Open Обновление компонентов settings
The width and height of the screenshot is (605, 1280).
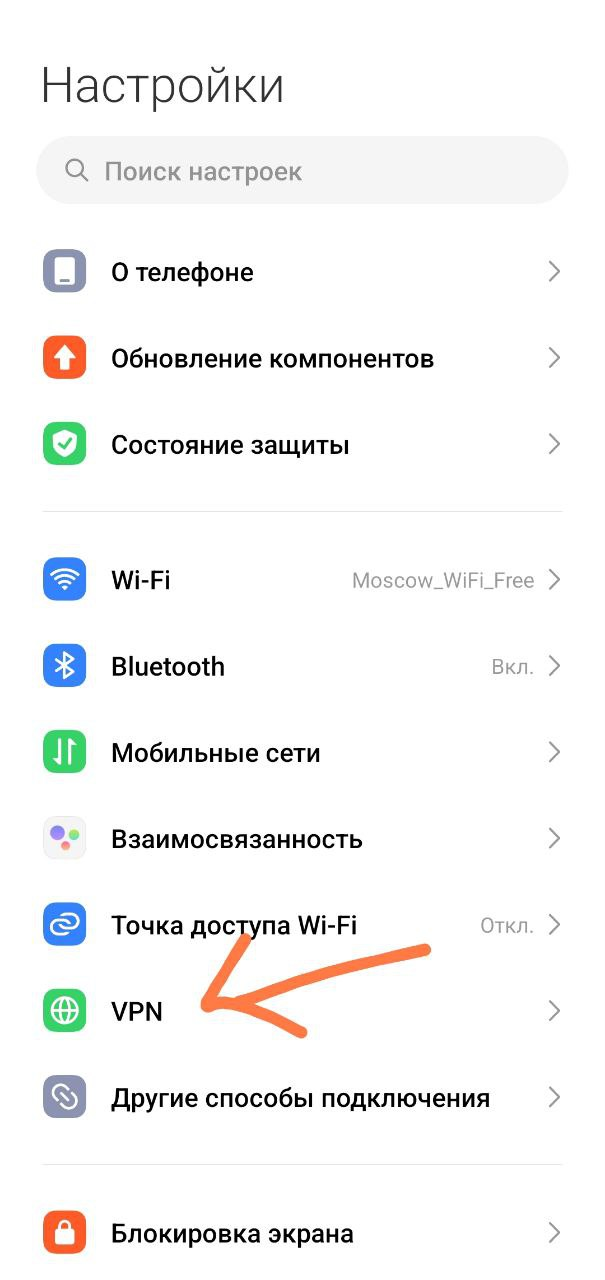[x=300, y=358]
